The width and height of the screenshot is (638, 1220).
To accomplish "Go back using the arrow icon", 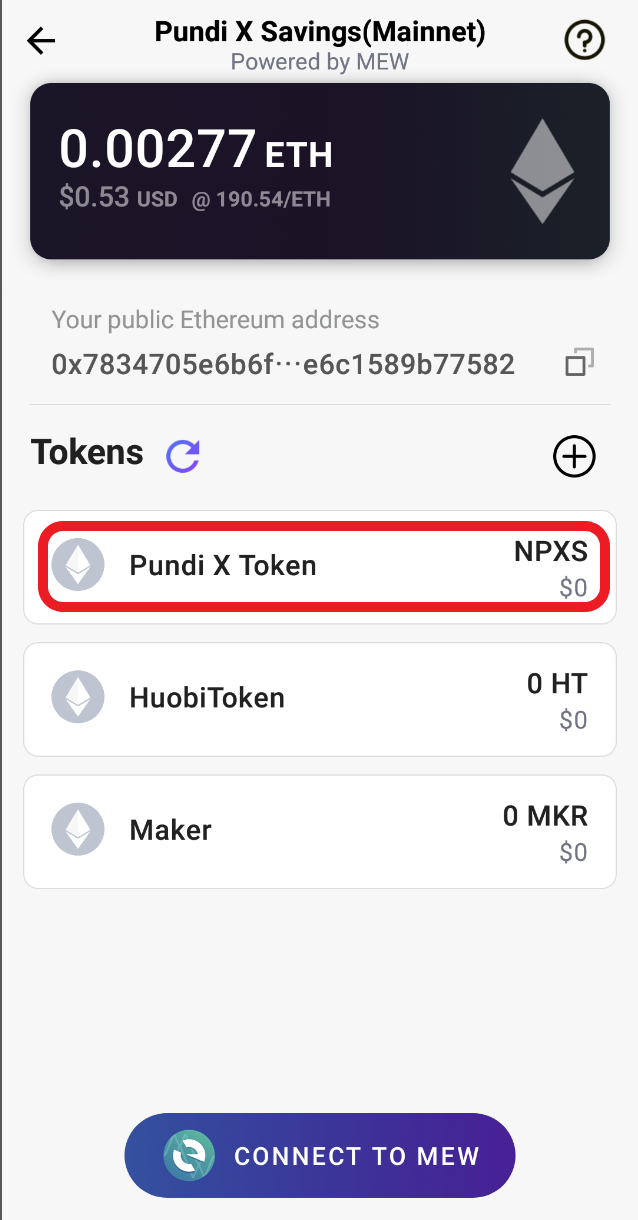I will pos(41,41).
